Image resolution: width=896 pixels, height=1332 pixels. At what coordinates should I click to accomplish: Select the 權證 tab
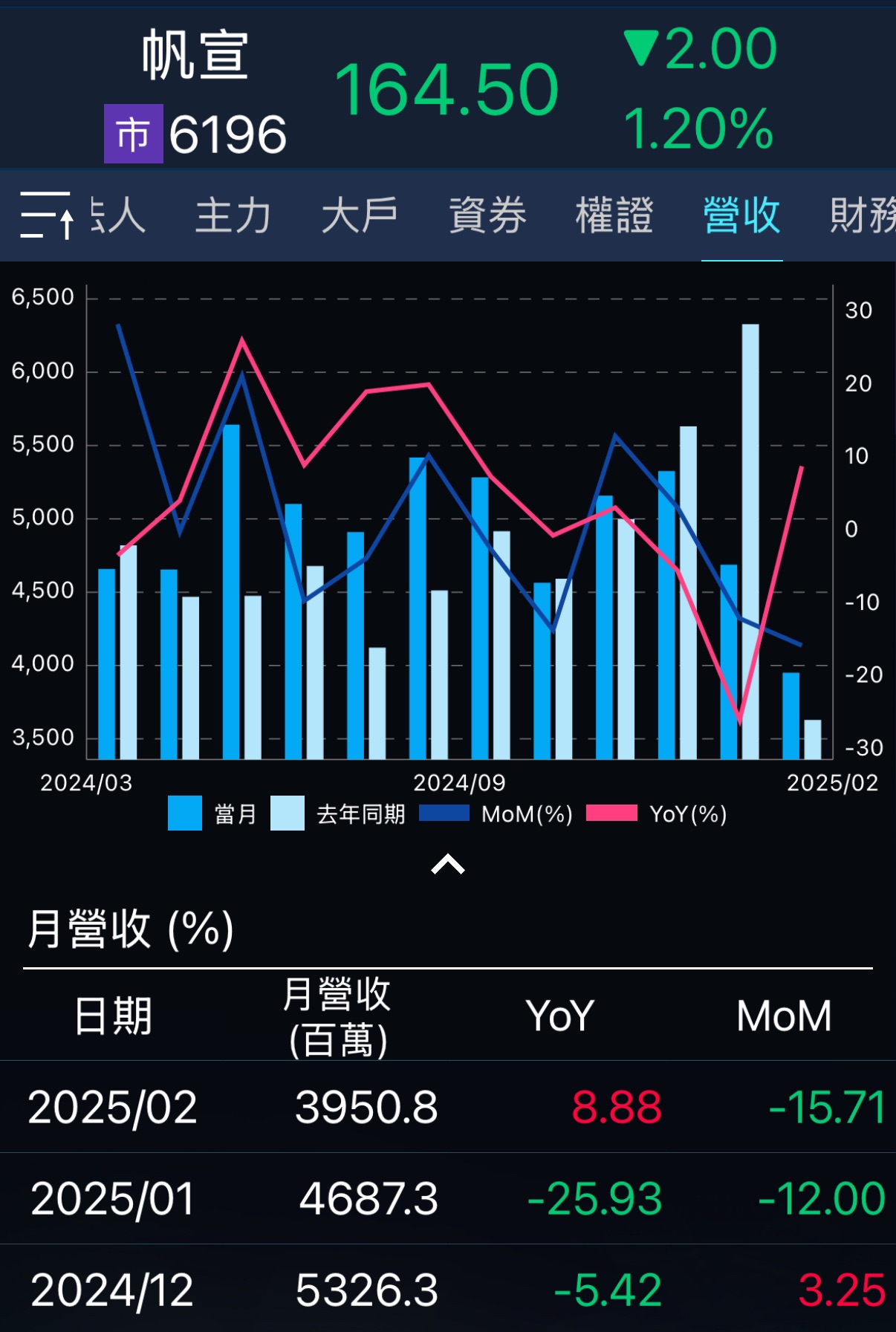tap(614, 215)
